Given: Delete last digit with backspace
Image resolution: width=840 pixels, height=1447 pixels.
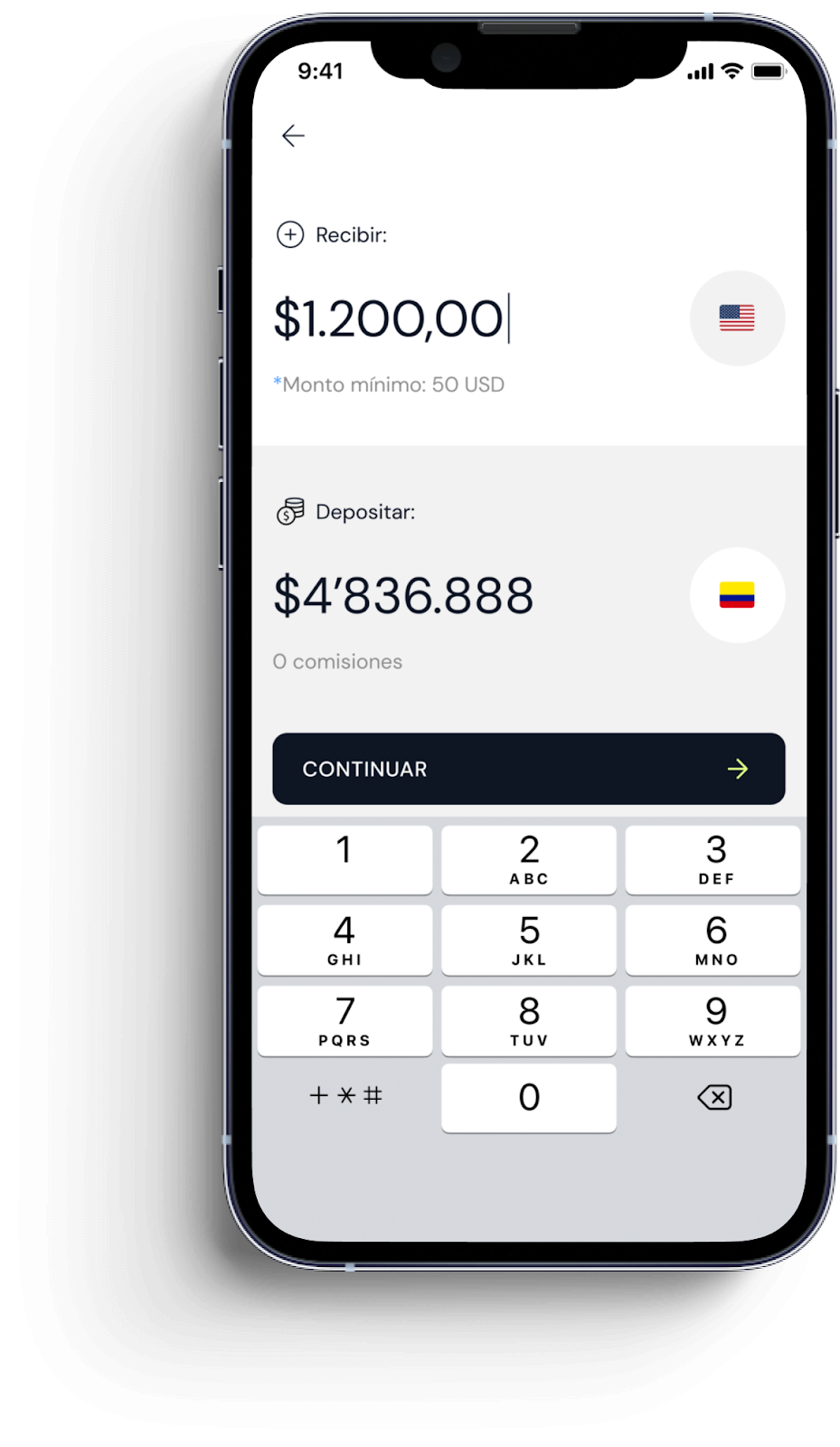Looking at the screenshot, I should (714, 1098).
